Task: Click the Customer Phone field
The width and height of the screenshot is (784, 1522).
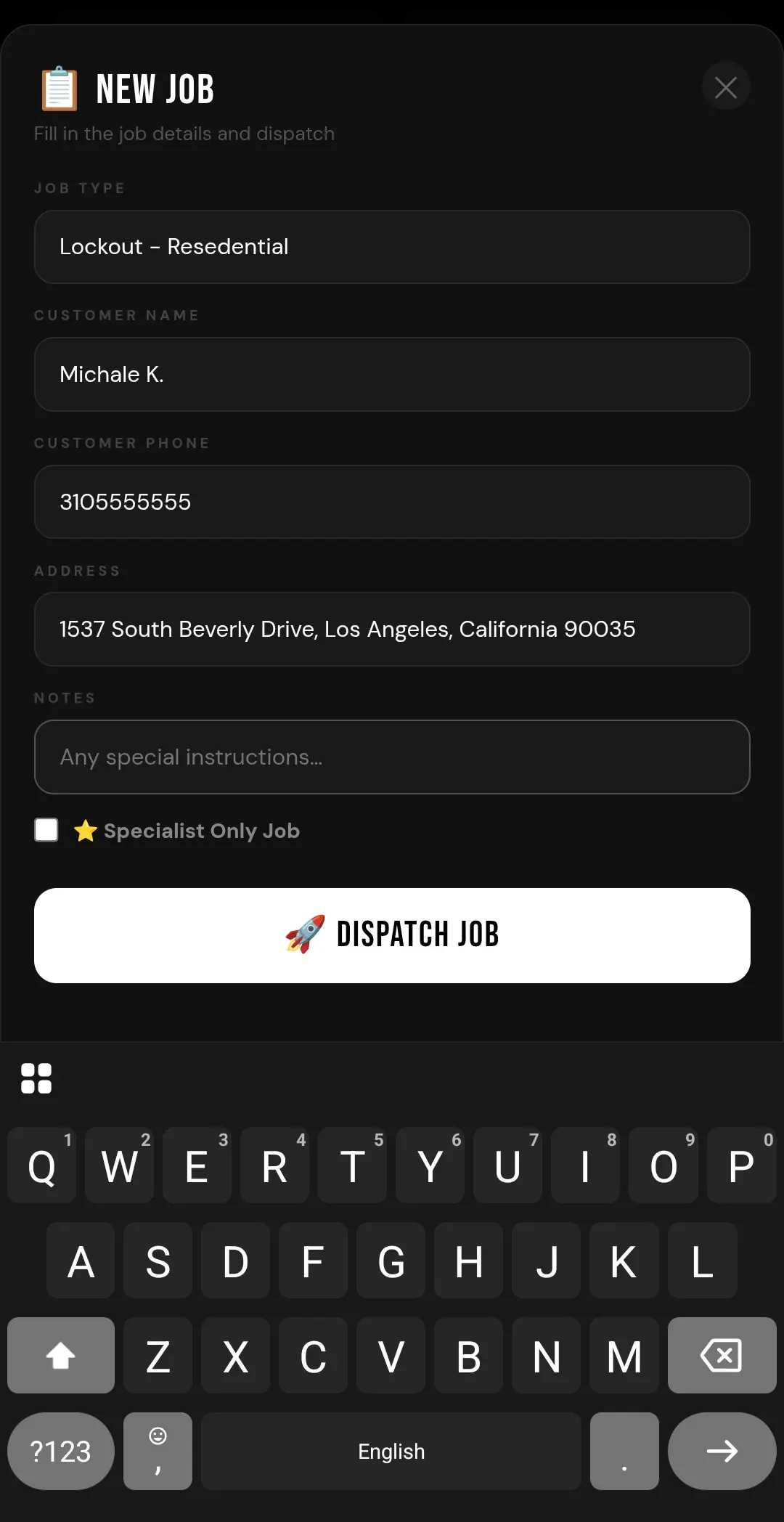Action: [x=392, y=502]
